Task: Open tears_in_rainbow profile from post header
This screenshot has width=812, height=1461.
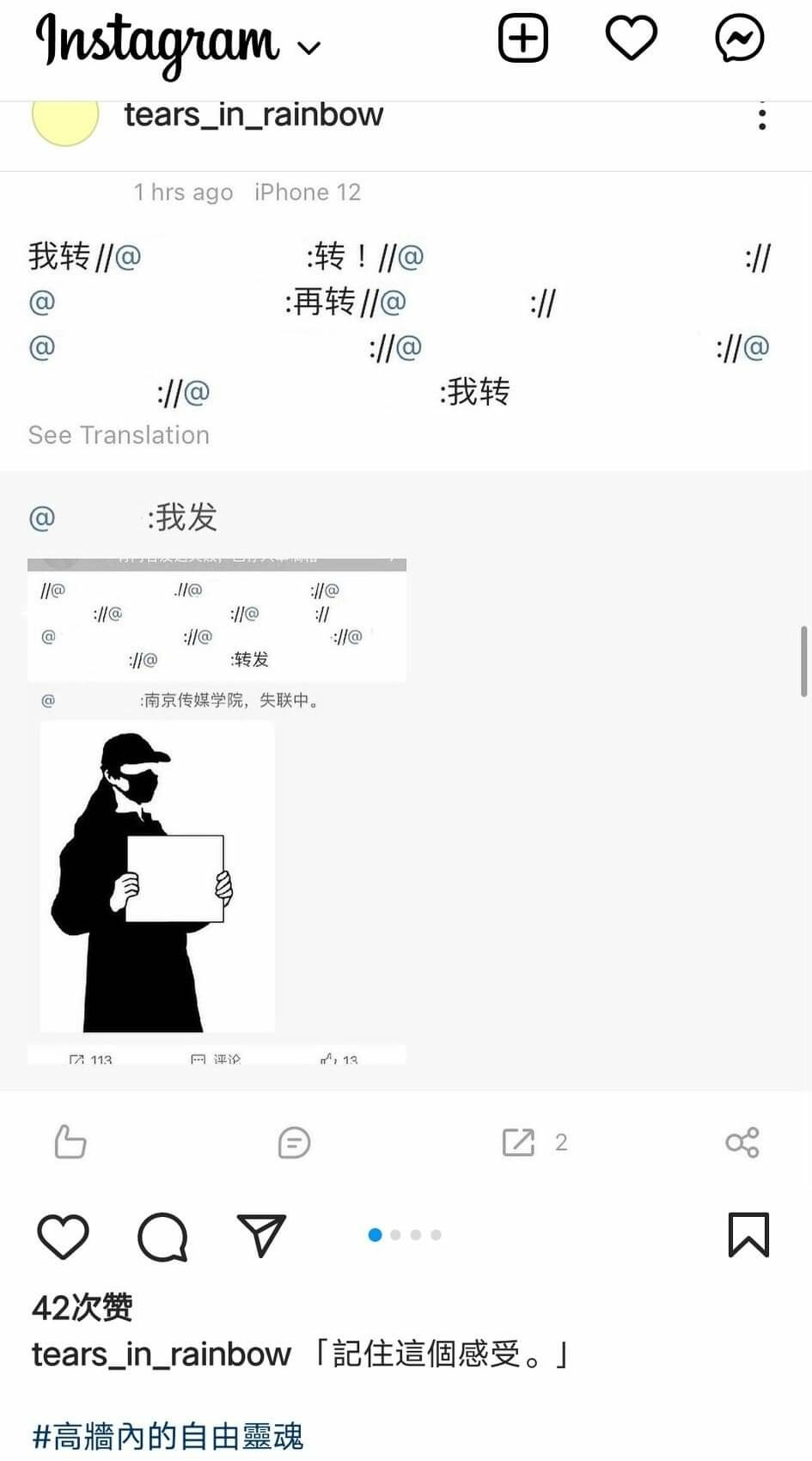Action: [x=253, y=114]
